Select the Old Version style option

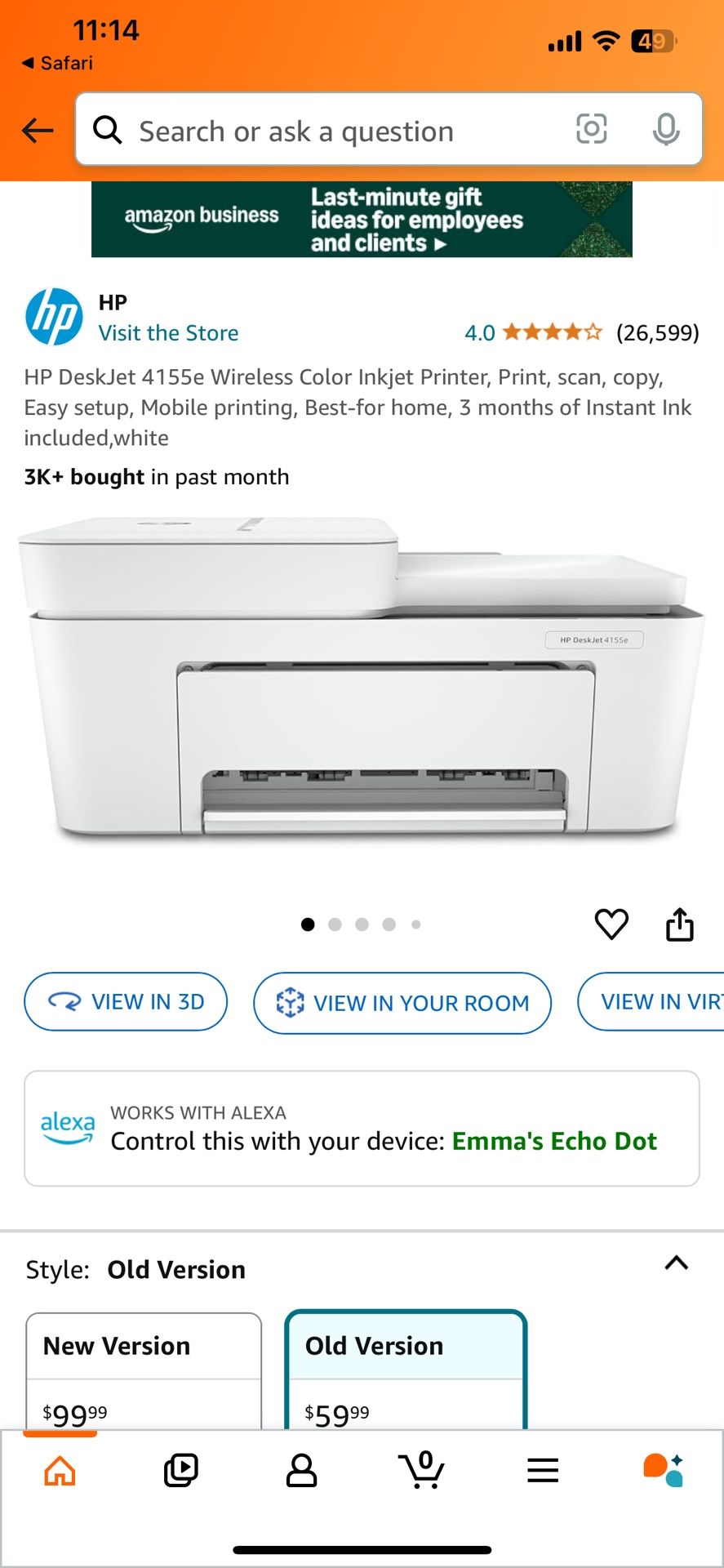[x=406, y=1369]
